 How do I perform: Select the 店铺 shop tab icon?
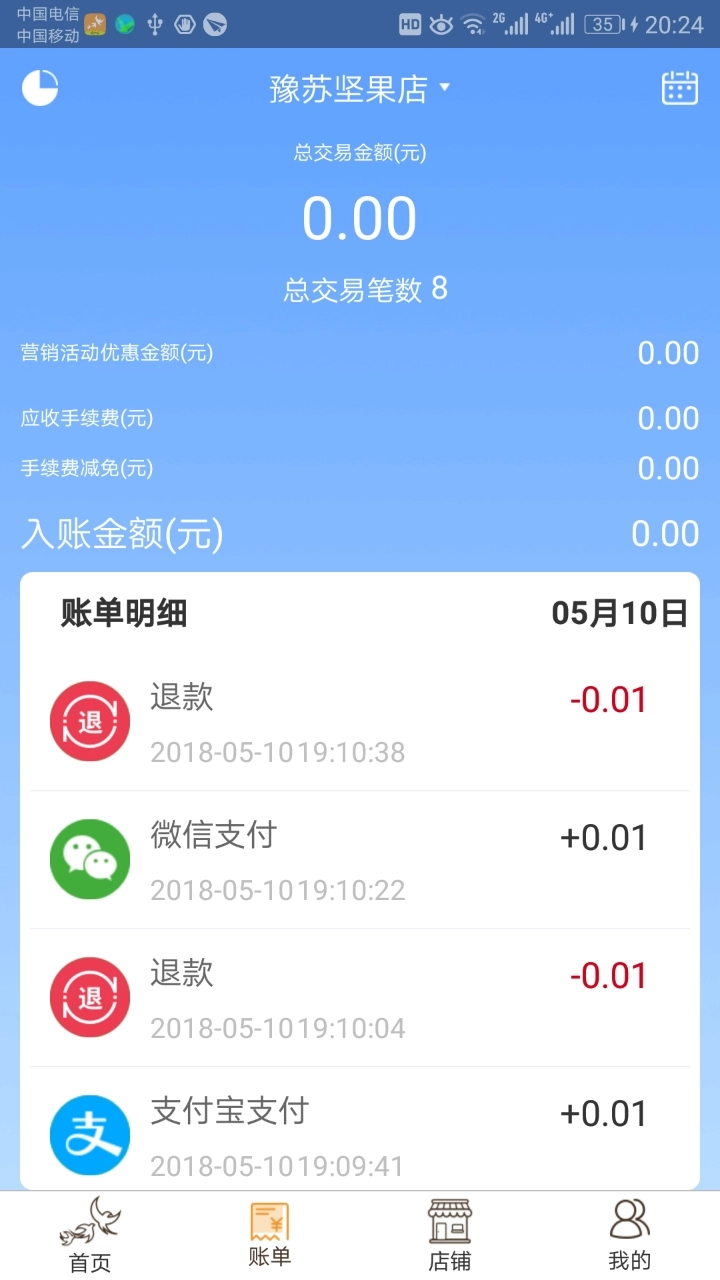pyautogui.click(x=450, y=1232)
